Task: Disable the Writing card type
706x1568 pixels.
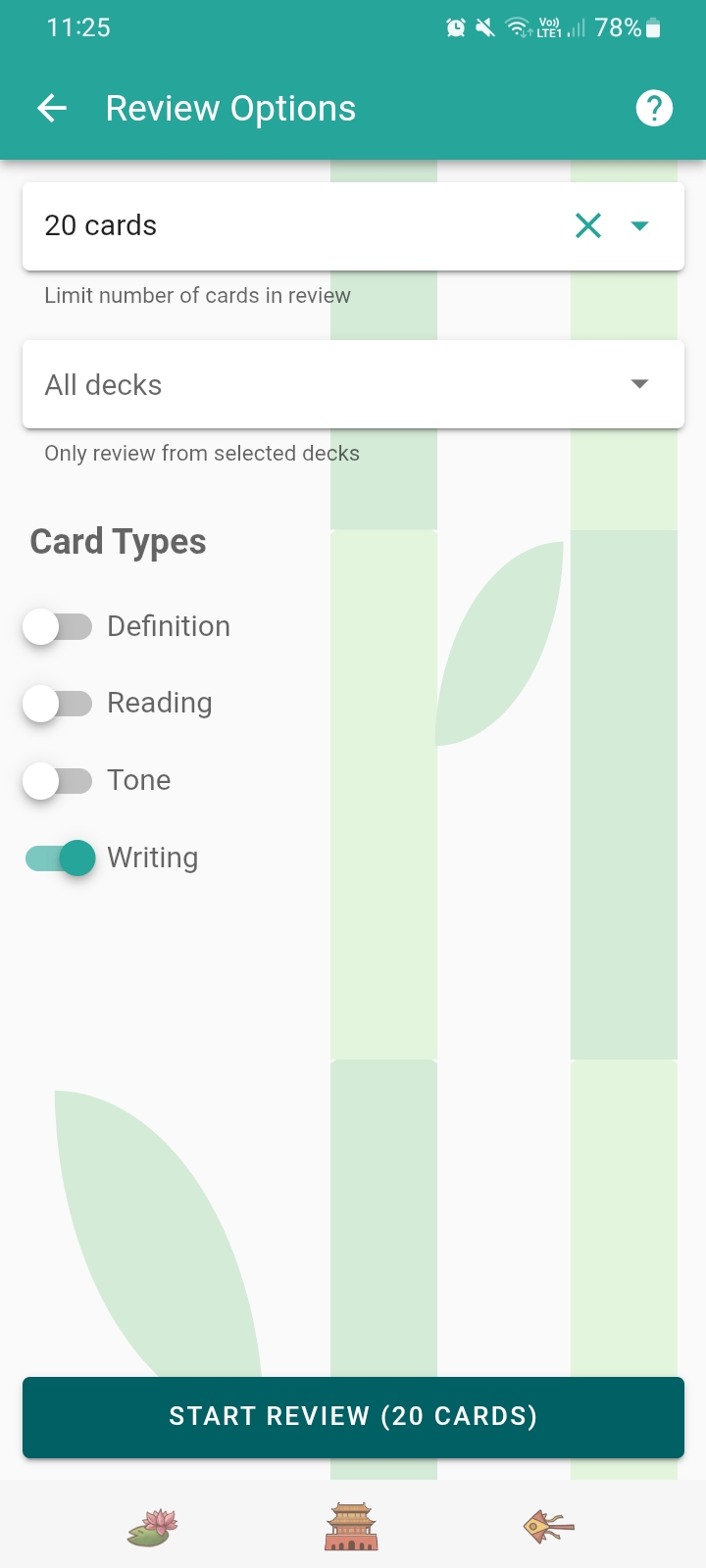Action: (61, 857)
